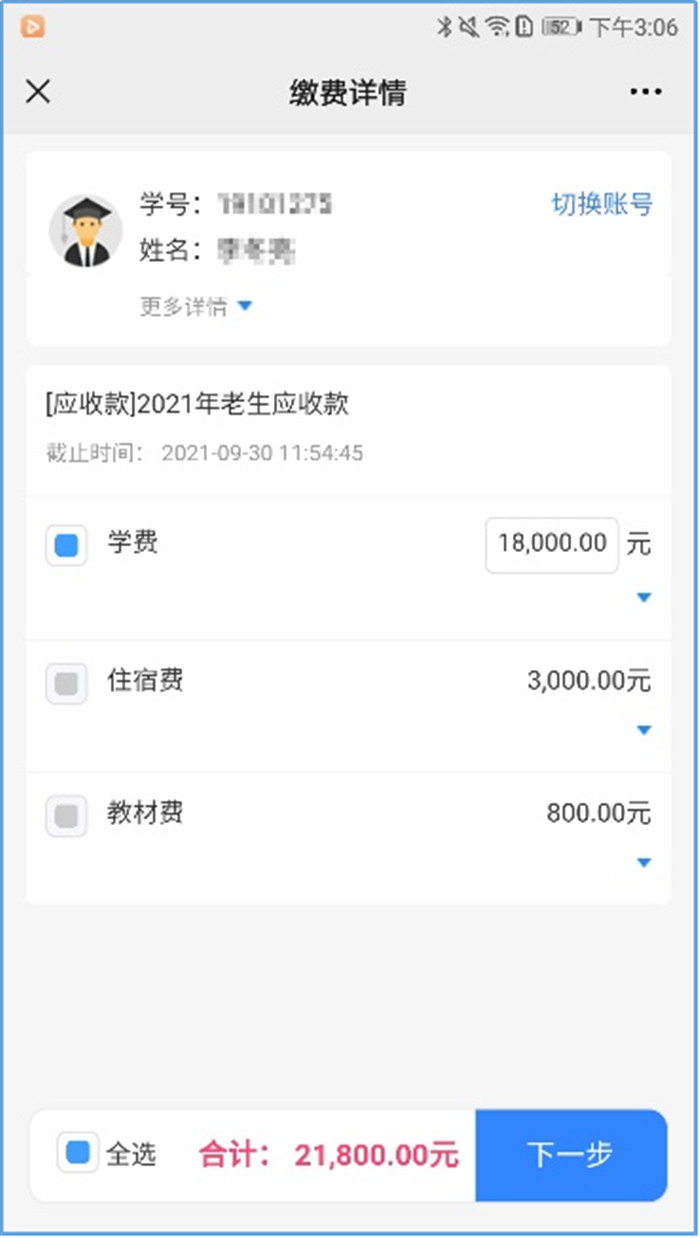Expand the 学费 details arrow
The height and width of the screenshot is (1238, 700).
644,598
